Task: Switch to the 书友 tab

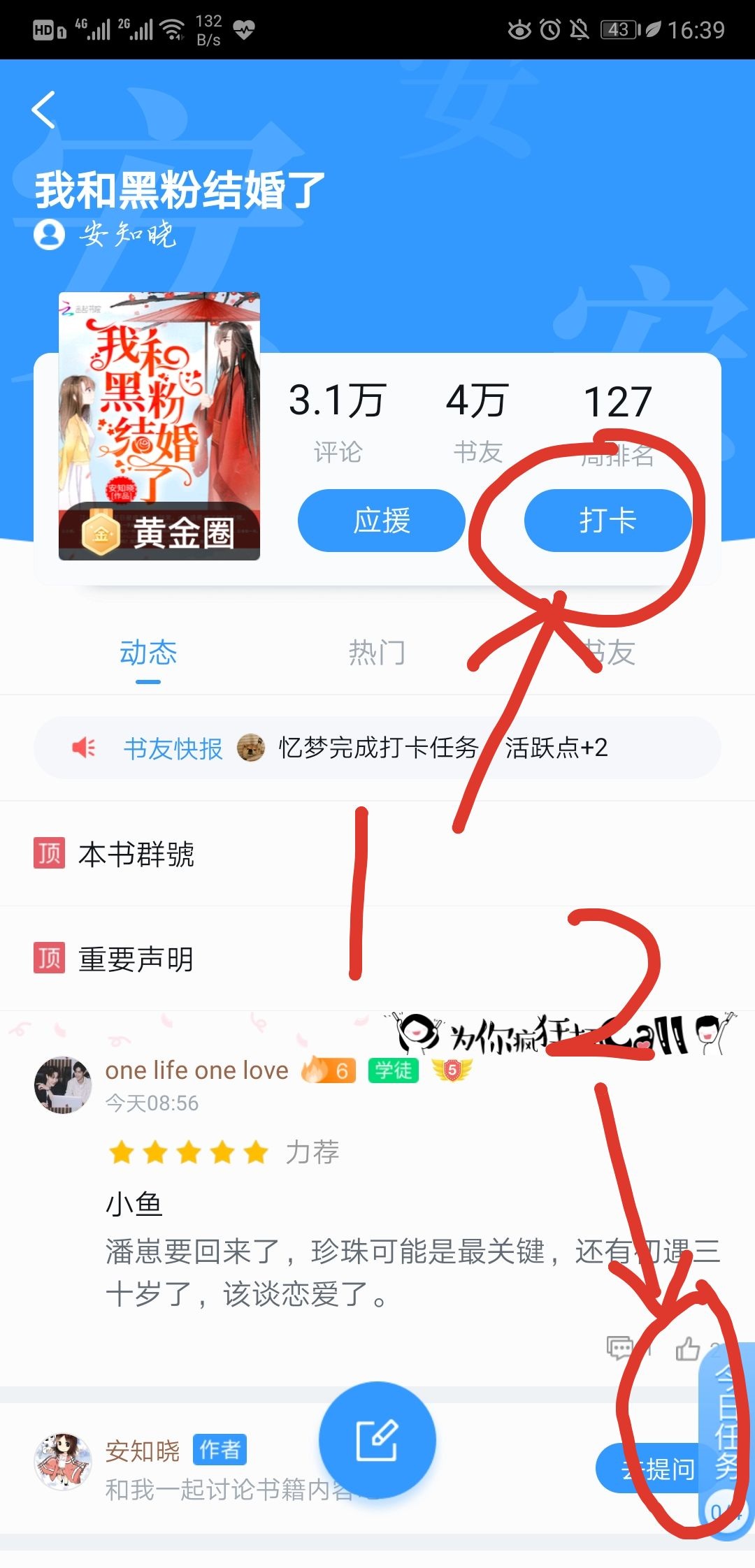Action: click(x=610, y=653)
